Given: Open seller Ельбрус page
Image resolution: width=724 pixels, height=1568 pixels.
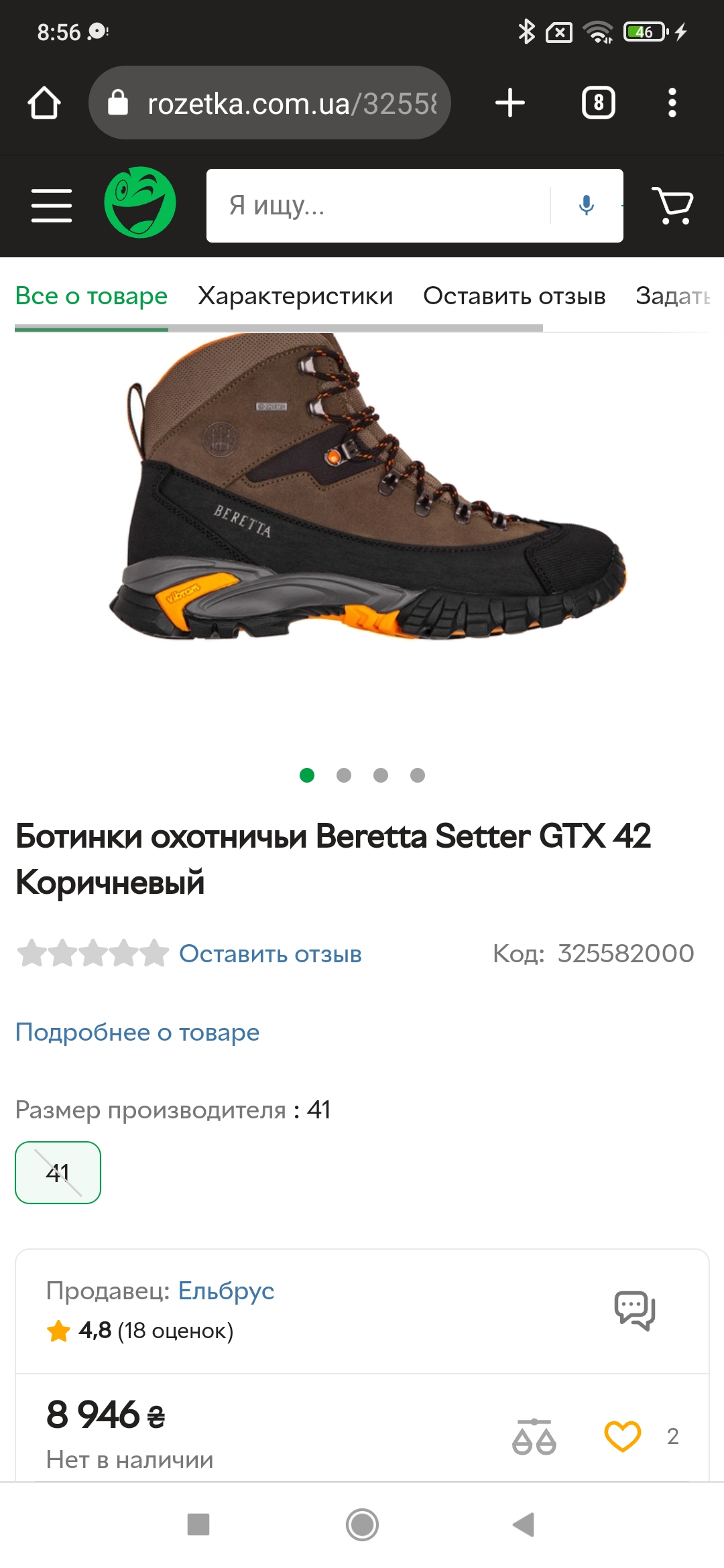Looking at the screenshot, I should (x=226, y=1291).
